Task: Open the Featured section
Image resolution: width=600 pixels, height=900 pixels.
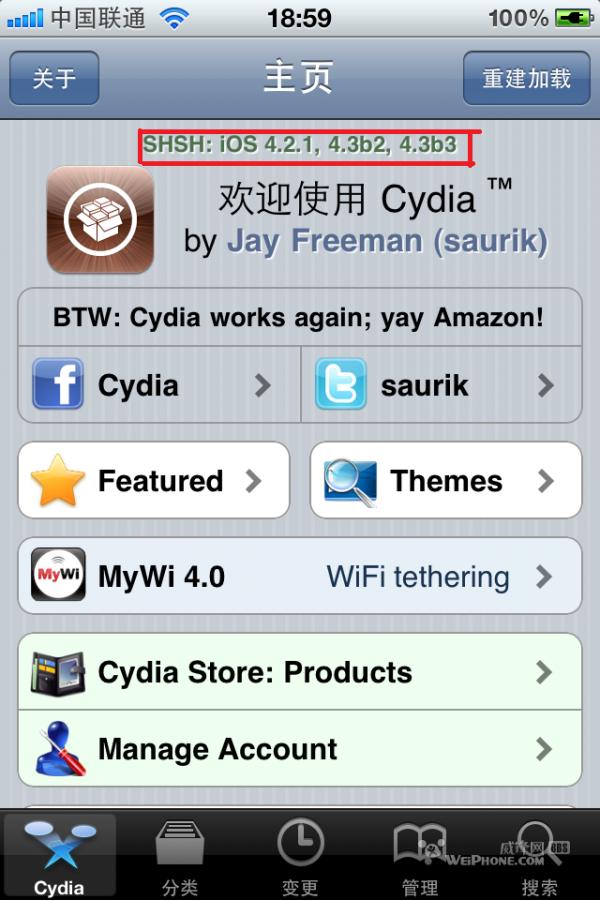Action: 154,481
